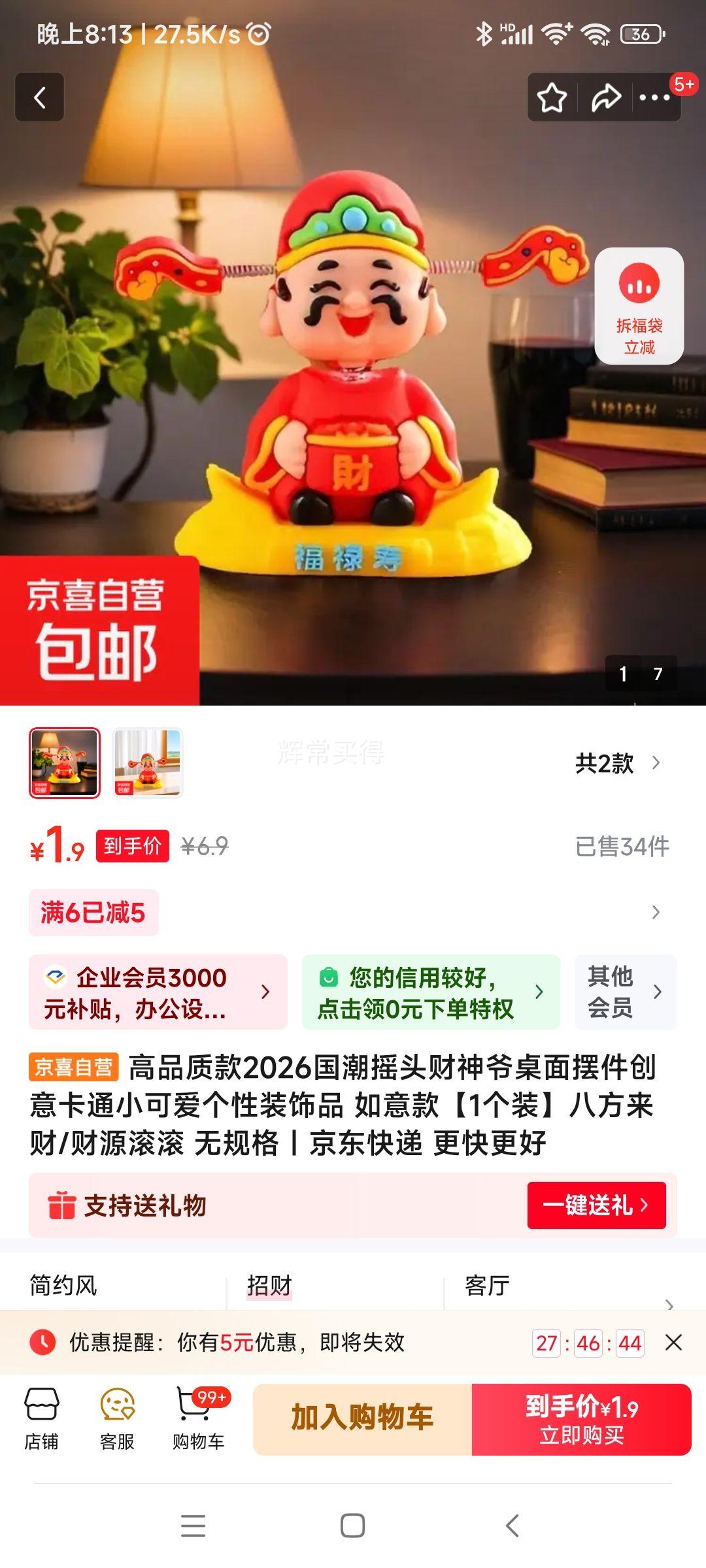Expand the 共2款 product variants list
The width and height of the screenshot is (706, 1568).
tap(614, 764)
